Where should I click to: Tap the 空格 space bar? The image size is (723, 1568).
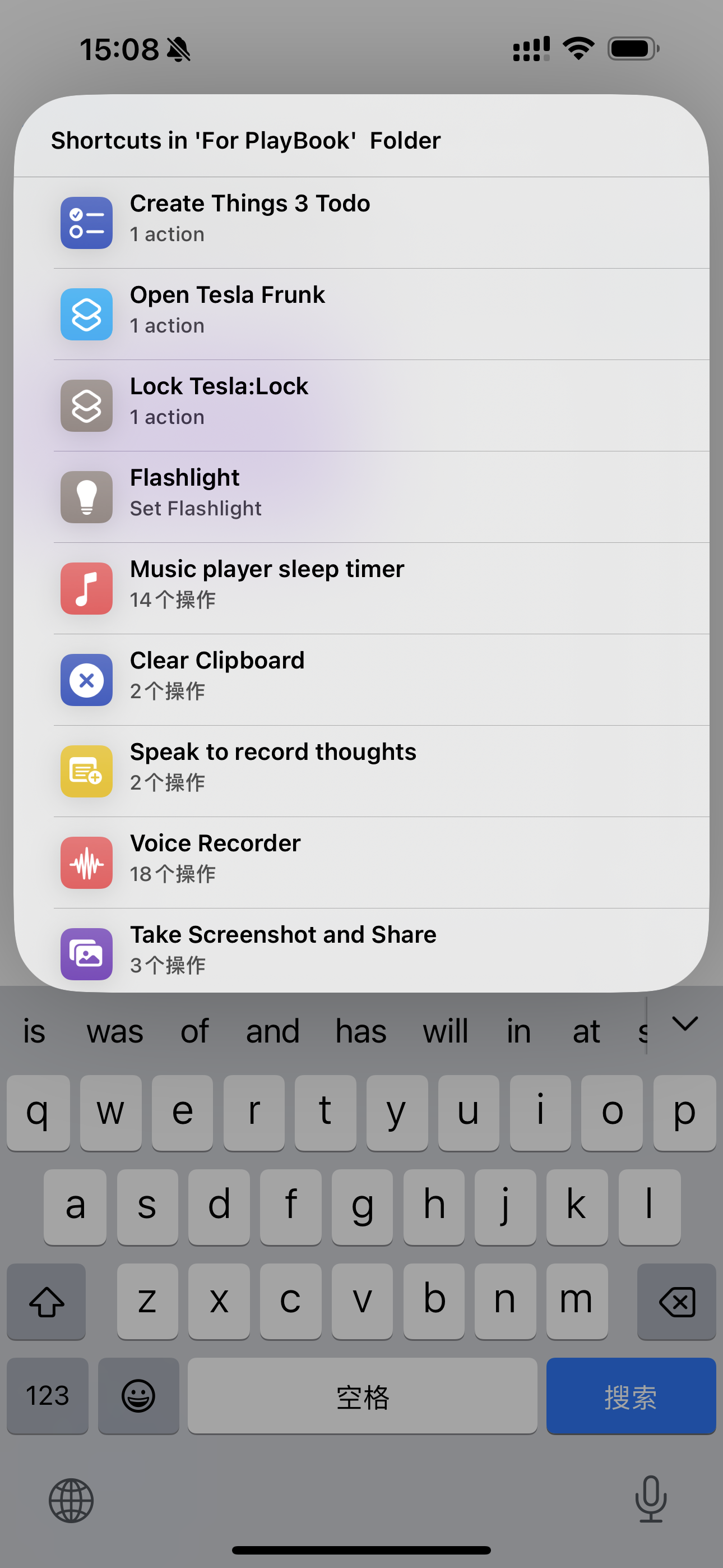[x=362, y=1396]
